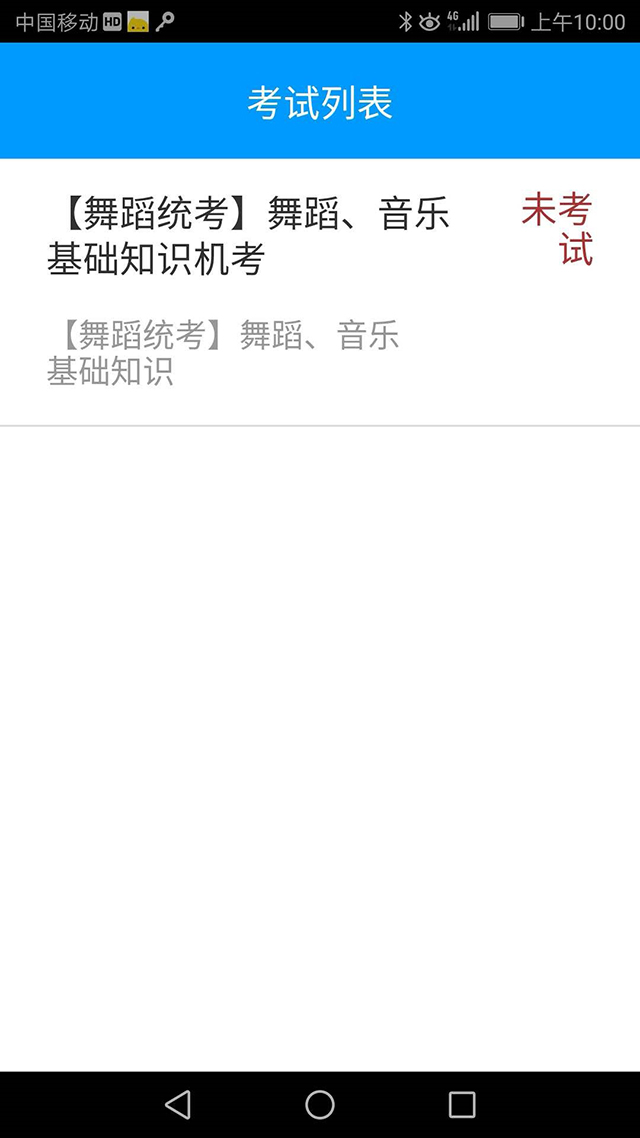Show recent apps

[462, 1104]
